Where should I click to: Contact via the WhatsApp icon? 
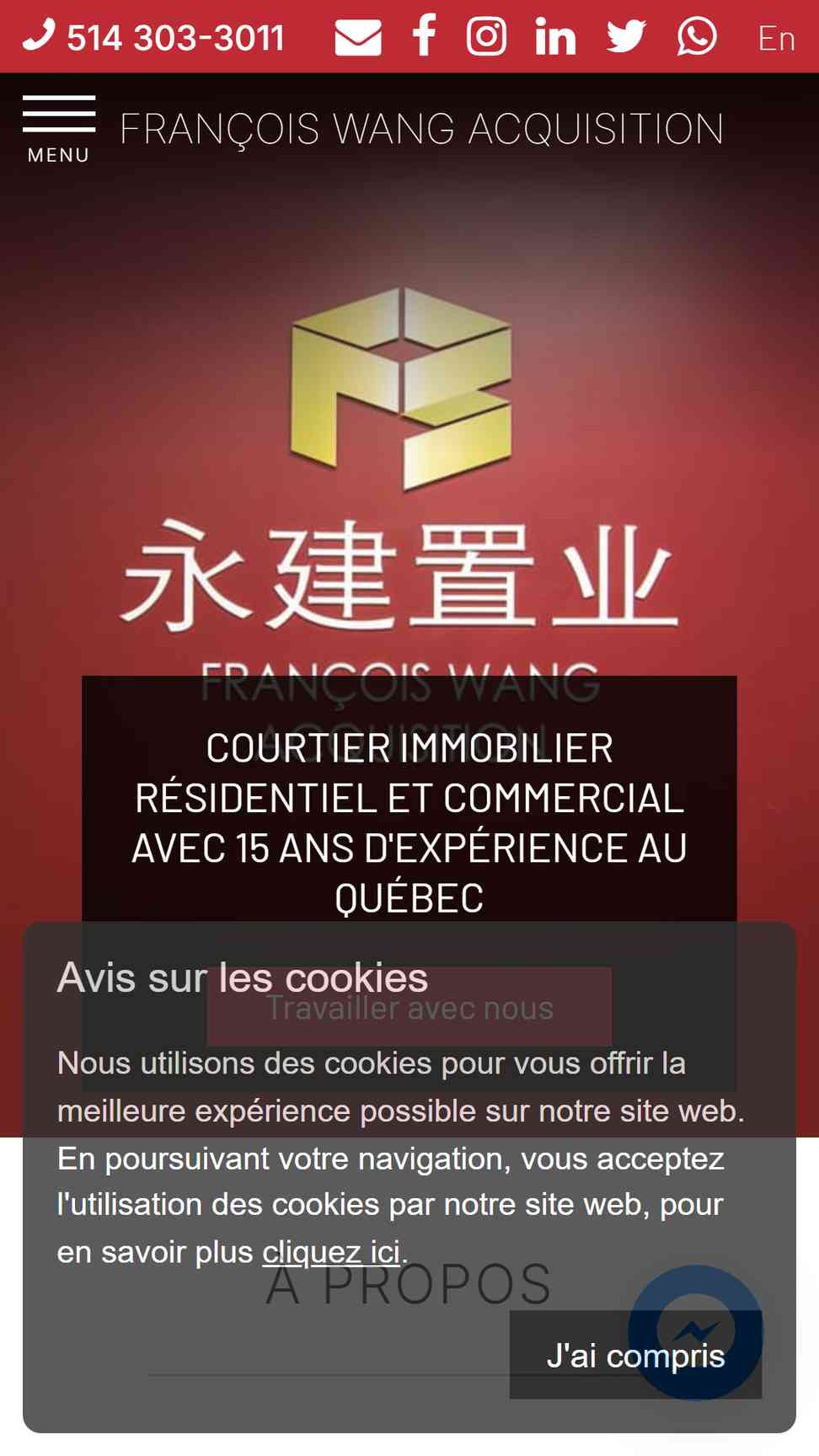697,36
